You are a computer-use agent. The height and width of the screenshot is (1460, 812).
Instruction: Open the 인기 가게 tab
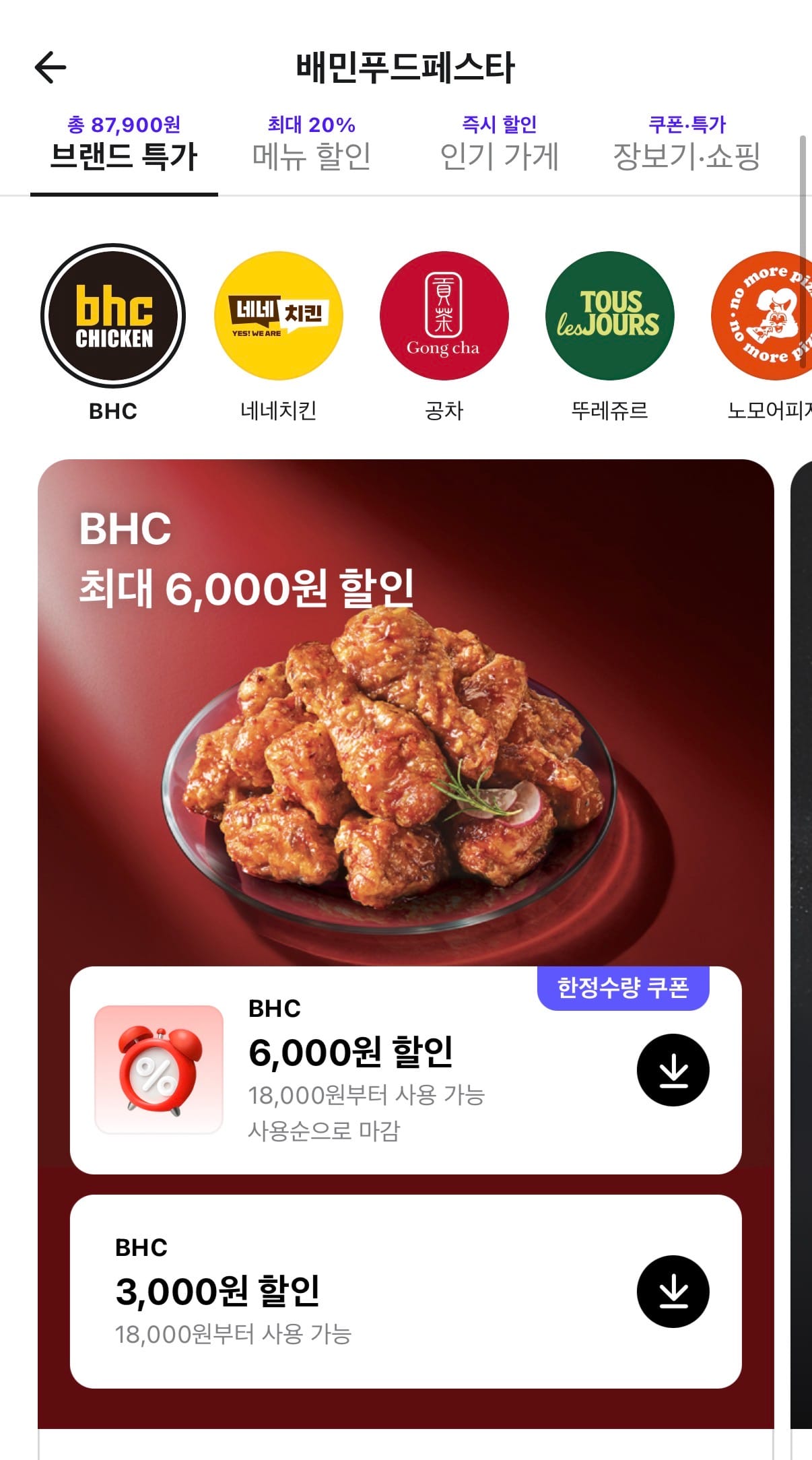(499, 145)
